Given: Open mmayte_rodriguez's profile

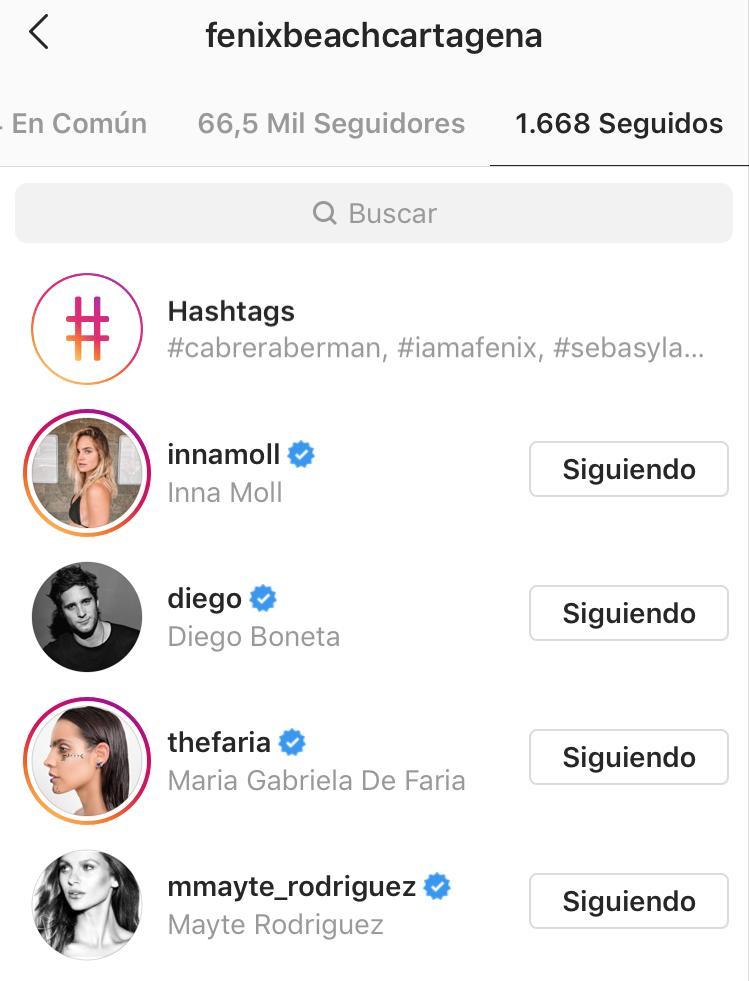Looking at the screenshot, I should (x=292, y=887).
